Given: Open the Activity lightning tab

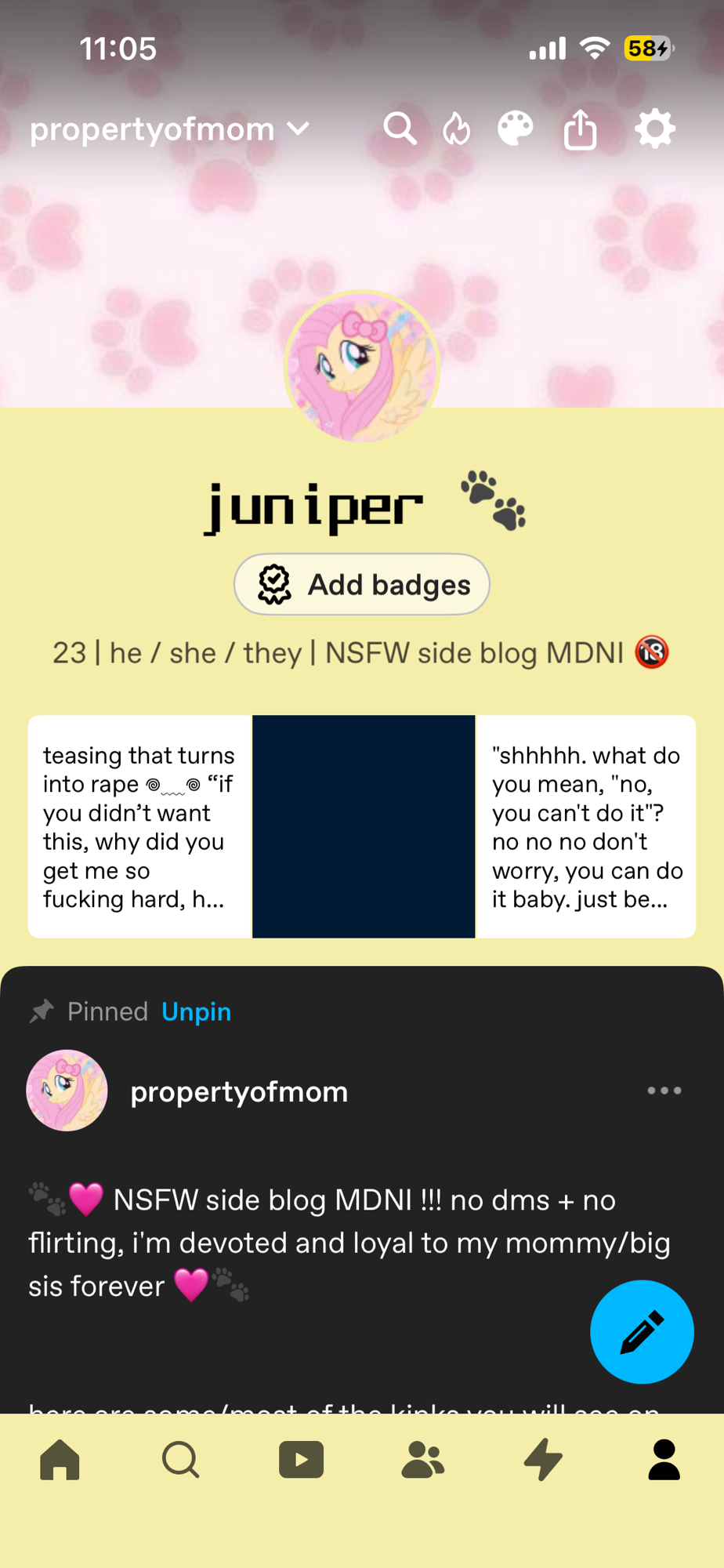Looking at the screenshot, I should tap(543, 1460).
